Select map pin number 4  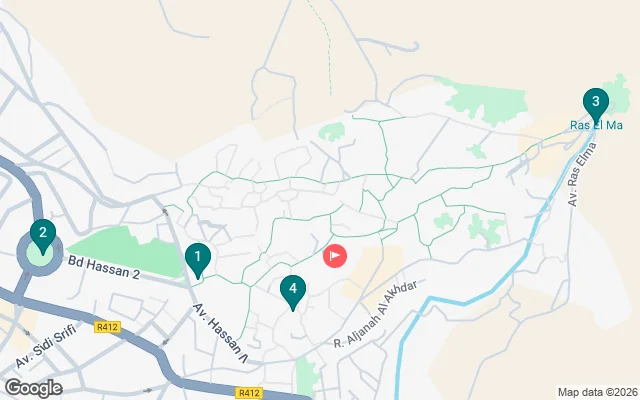(x=292, y=290)
